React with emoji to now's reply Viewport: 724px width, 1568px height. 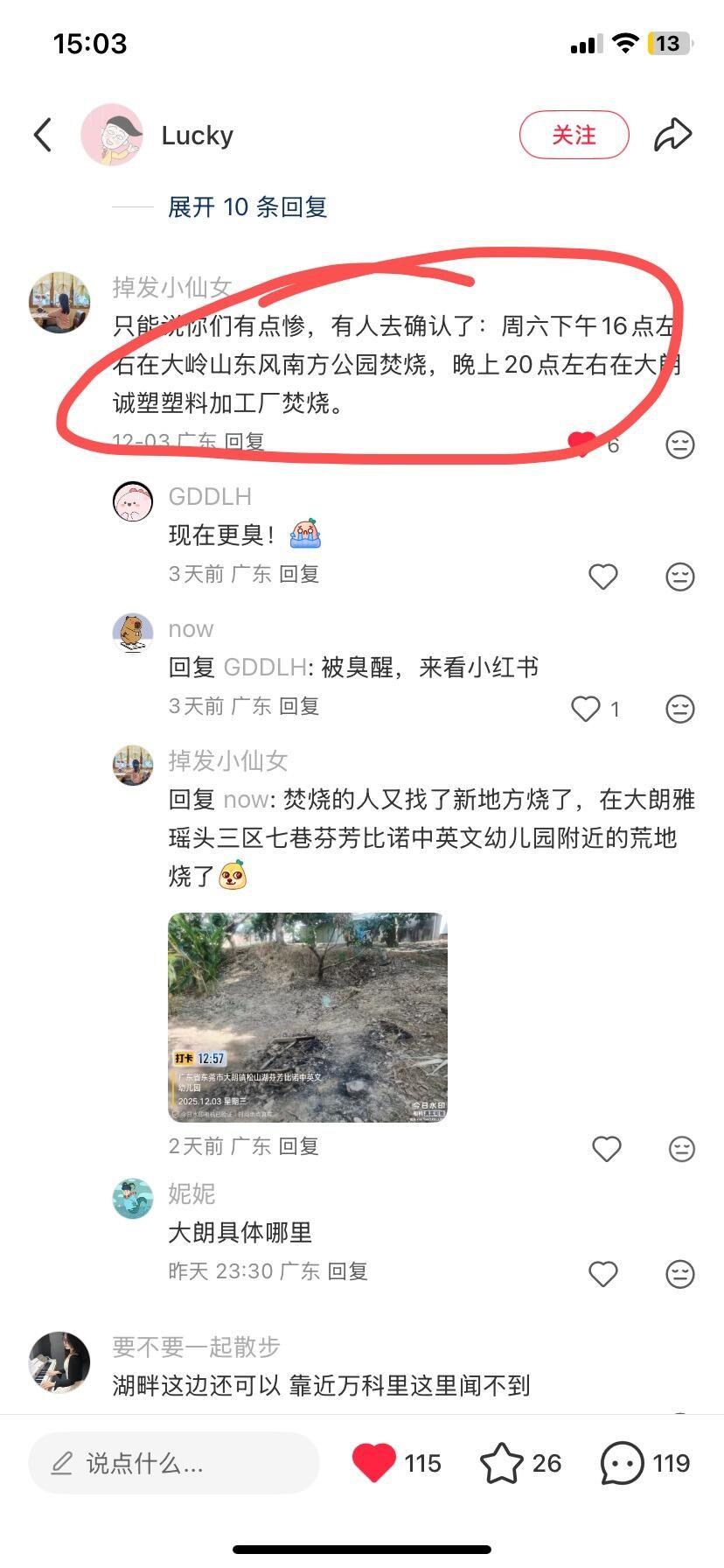(679, 709)
